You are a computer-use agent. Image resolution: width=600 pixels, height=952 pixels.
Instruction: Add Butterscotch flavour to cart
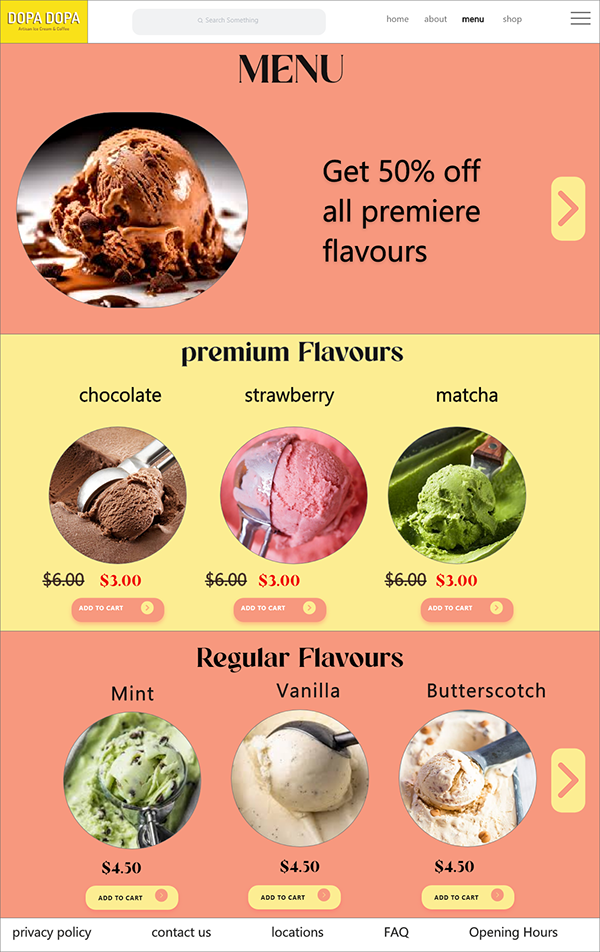[467, 897]
